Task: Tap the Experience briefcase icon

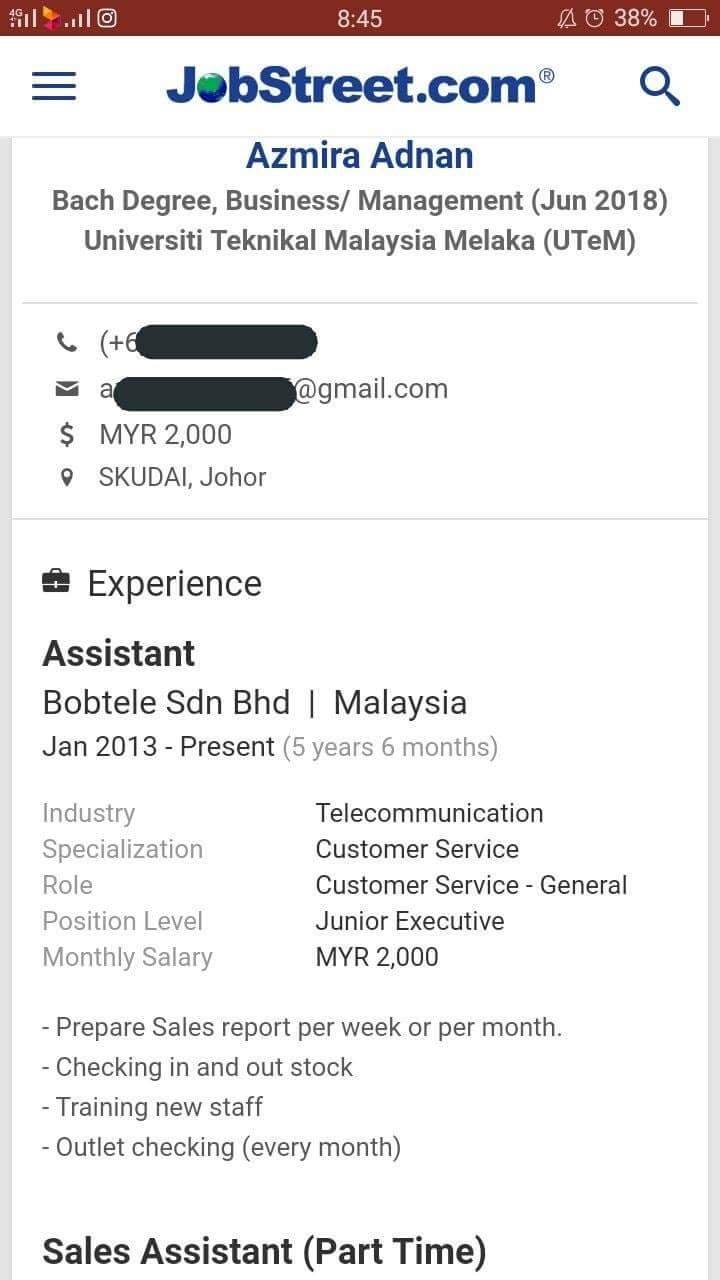Action: point(55,581)
